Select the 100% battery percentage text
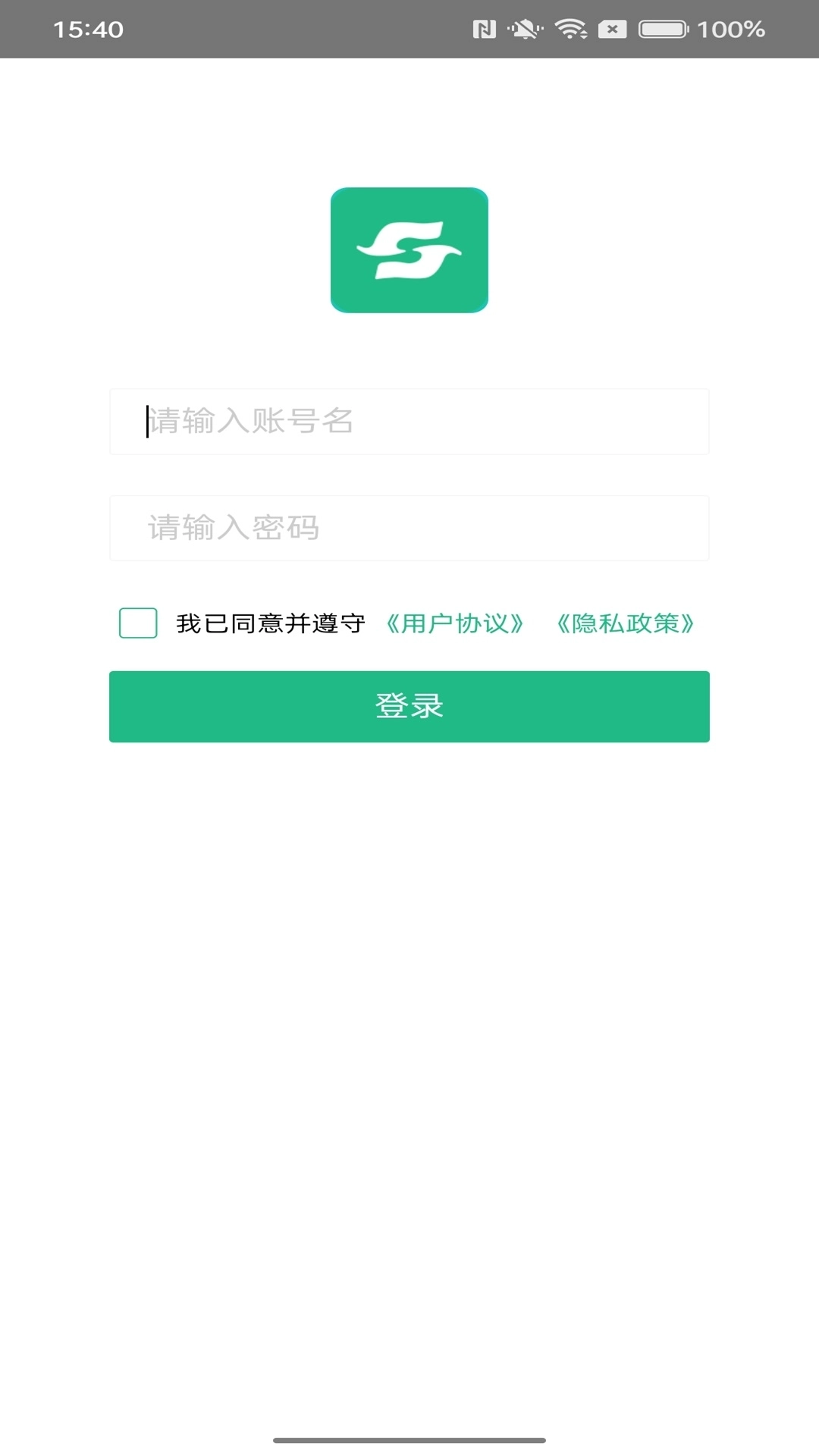The image size is (819, 1456). pyautogui.click(x=732, y=27)
